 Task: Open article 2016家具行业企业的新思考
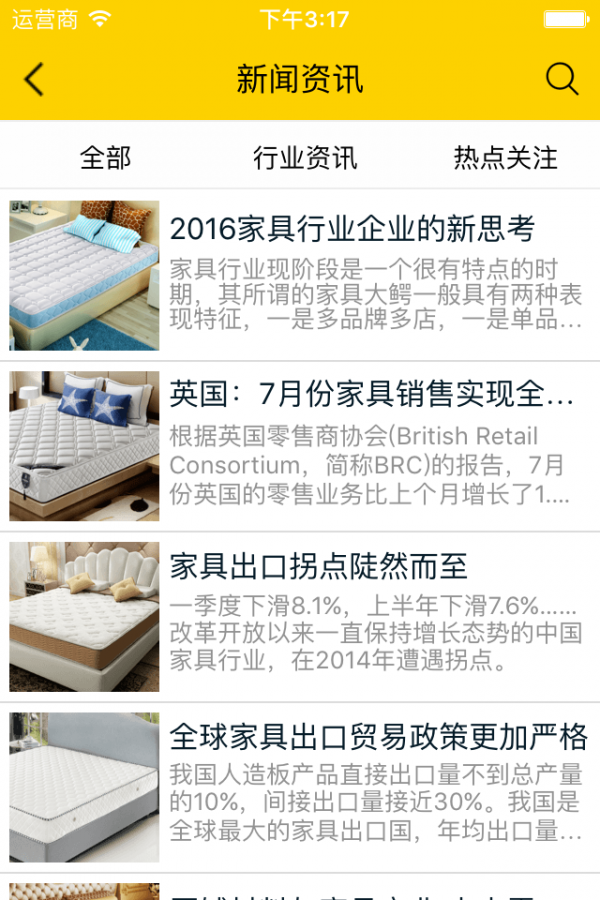352,229
